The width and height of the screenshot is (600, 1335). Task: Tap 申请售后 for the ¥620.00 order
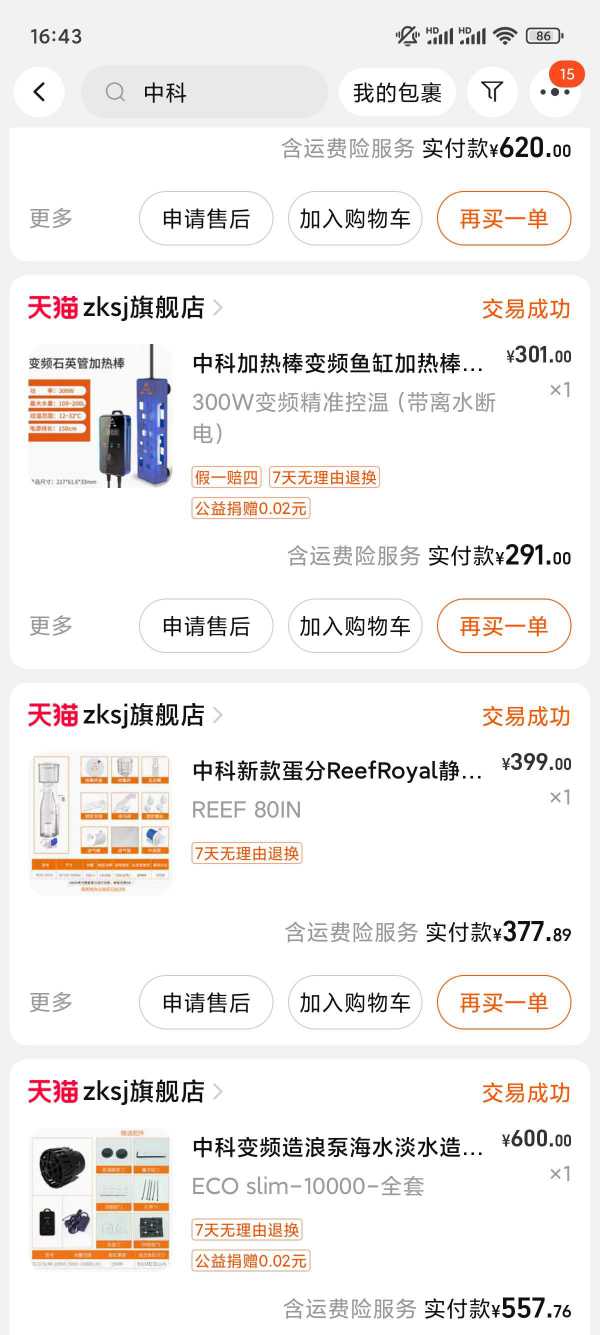tap(206, 219)
